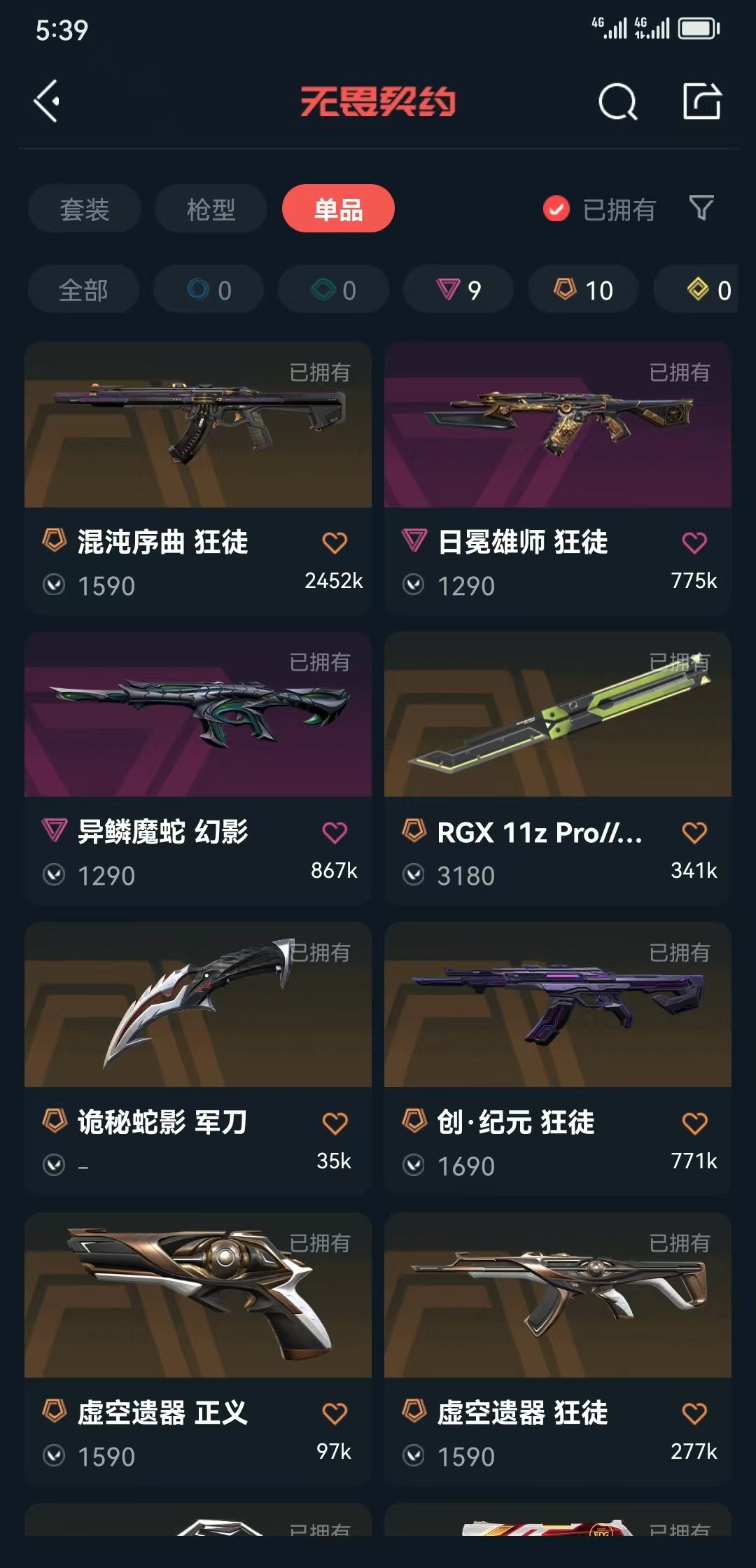Image resolution: width=756 pixels, height=1568 pixels.
Task: Favorite the 日冕雄师 狂徒 skin
Action: (694, 542)
